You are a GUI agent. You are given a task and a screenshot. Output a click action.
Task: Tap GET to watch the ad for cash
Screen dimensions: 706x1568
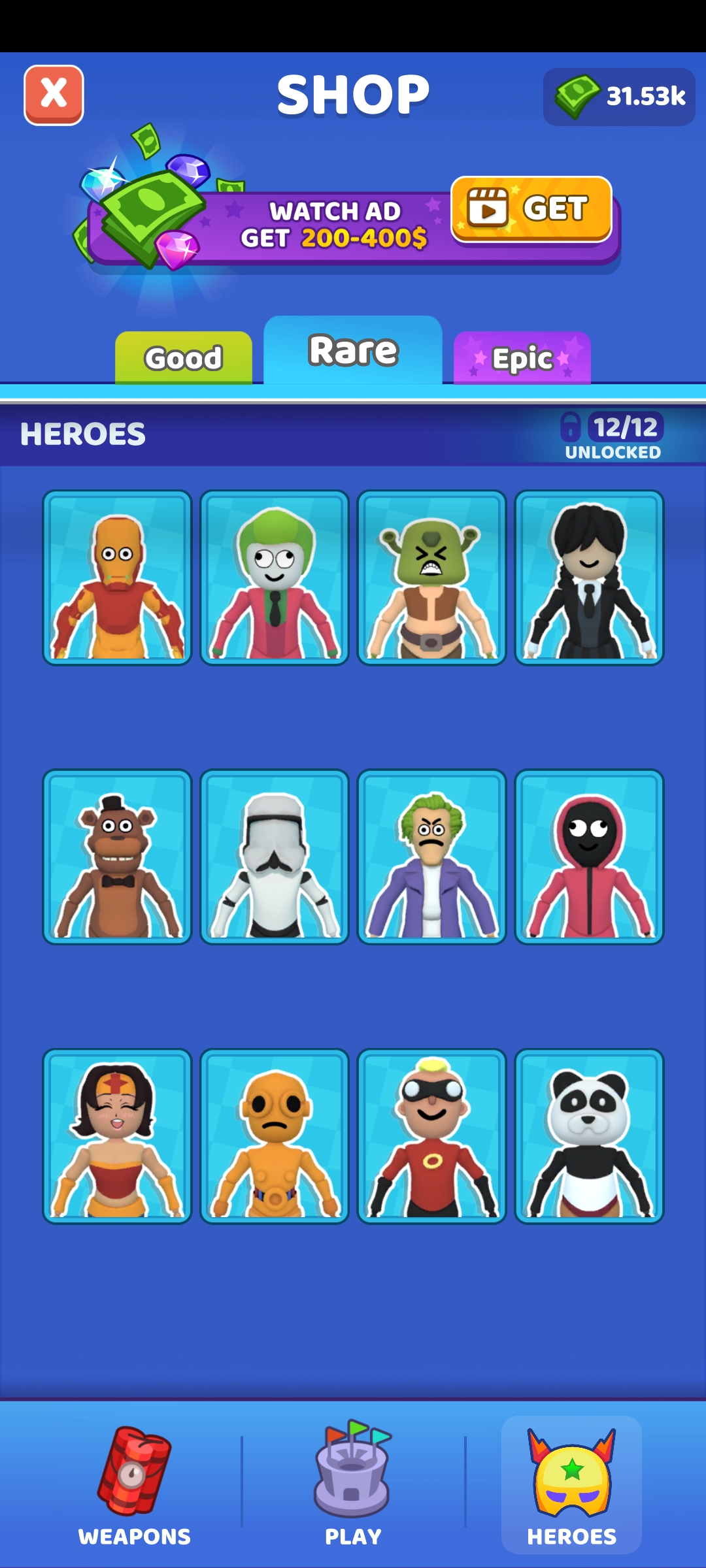click(x=531, y=209)
